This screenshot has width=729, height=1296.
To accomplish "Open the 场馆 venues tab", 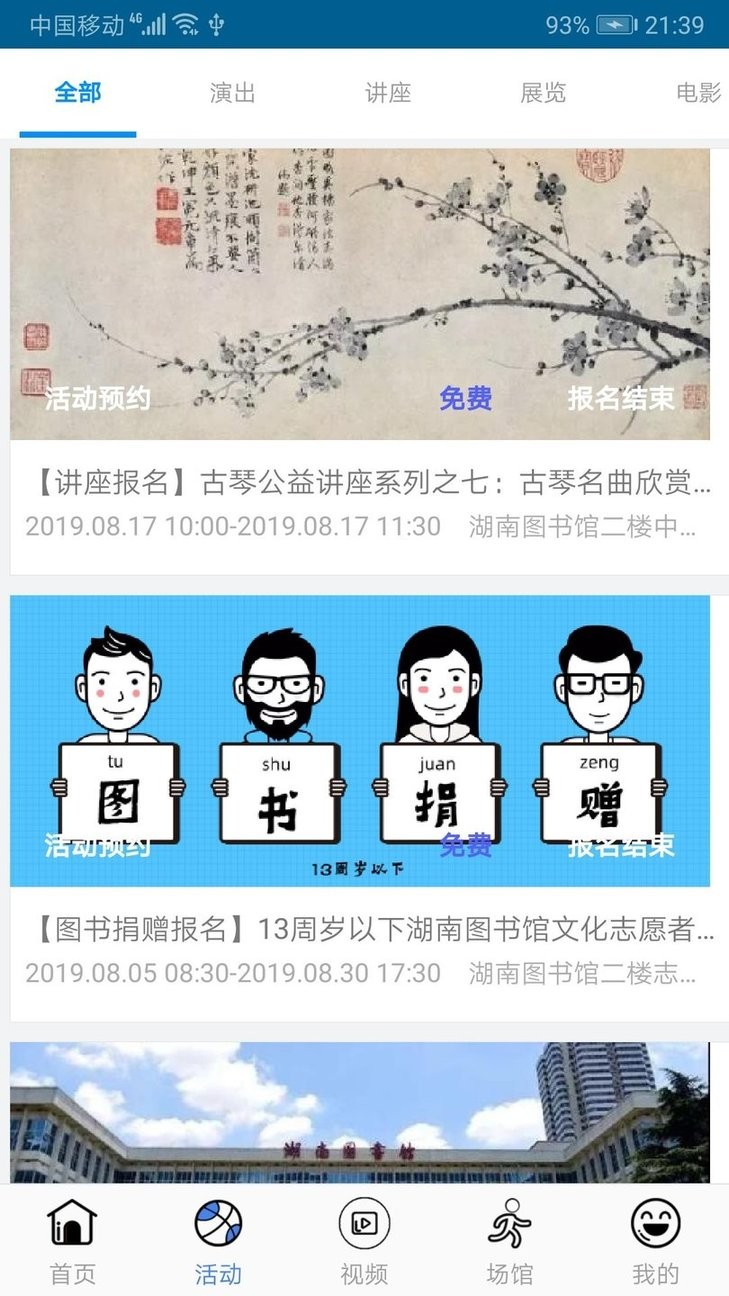I will click(510, 1240).
